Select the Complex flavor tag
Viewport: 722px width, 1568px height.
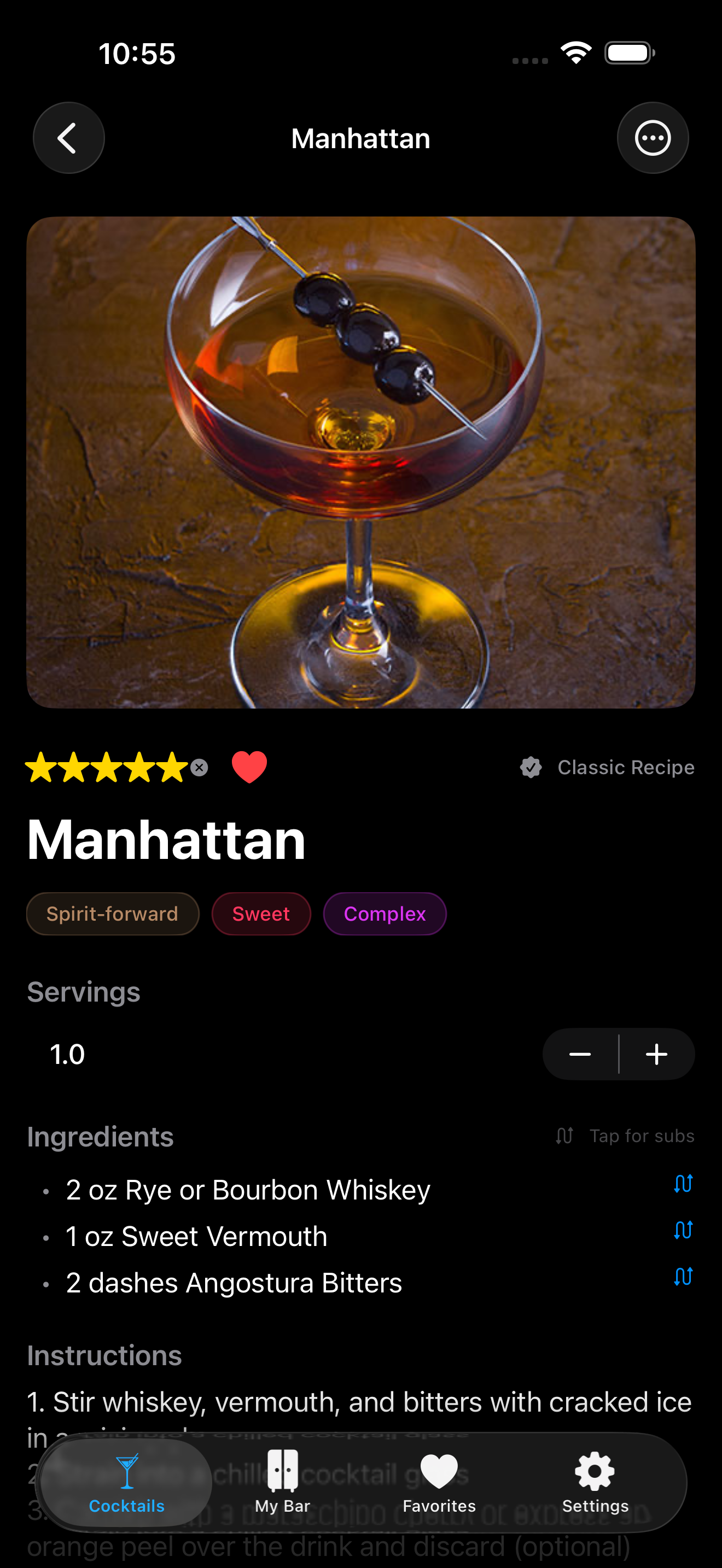coord(385,913)
